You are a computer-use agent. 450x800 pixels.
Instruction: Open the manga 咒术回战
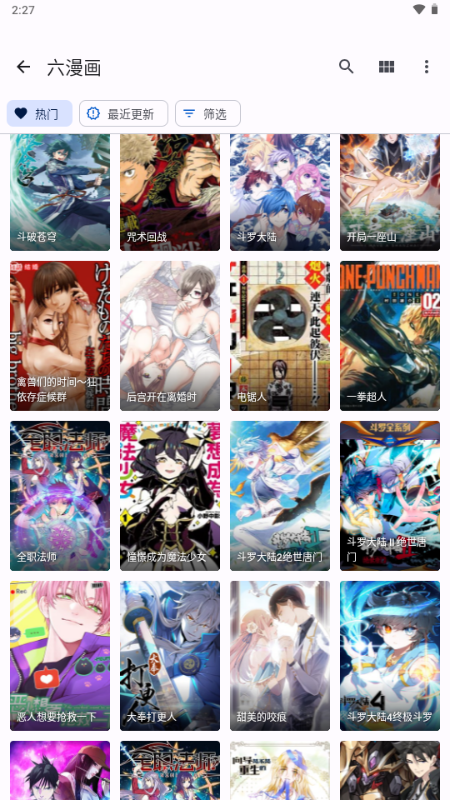coord(170,192)
